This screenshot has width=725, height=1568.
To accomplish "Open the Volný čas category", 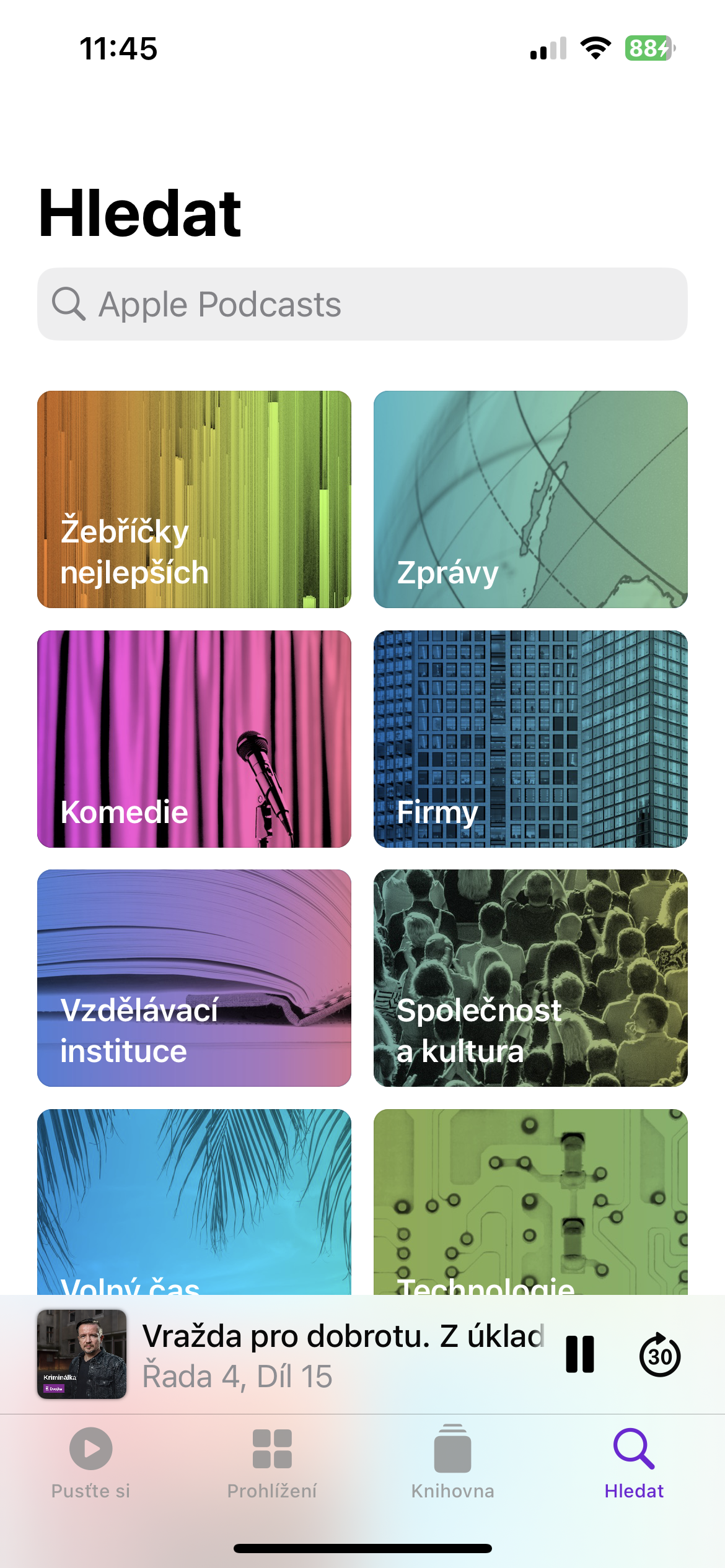I will pos(194,1201).
